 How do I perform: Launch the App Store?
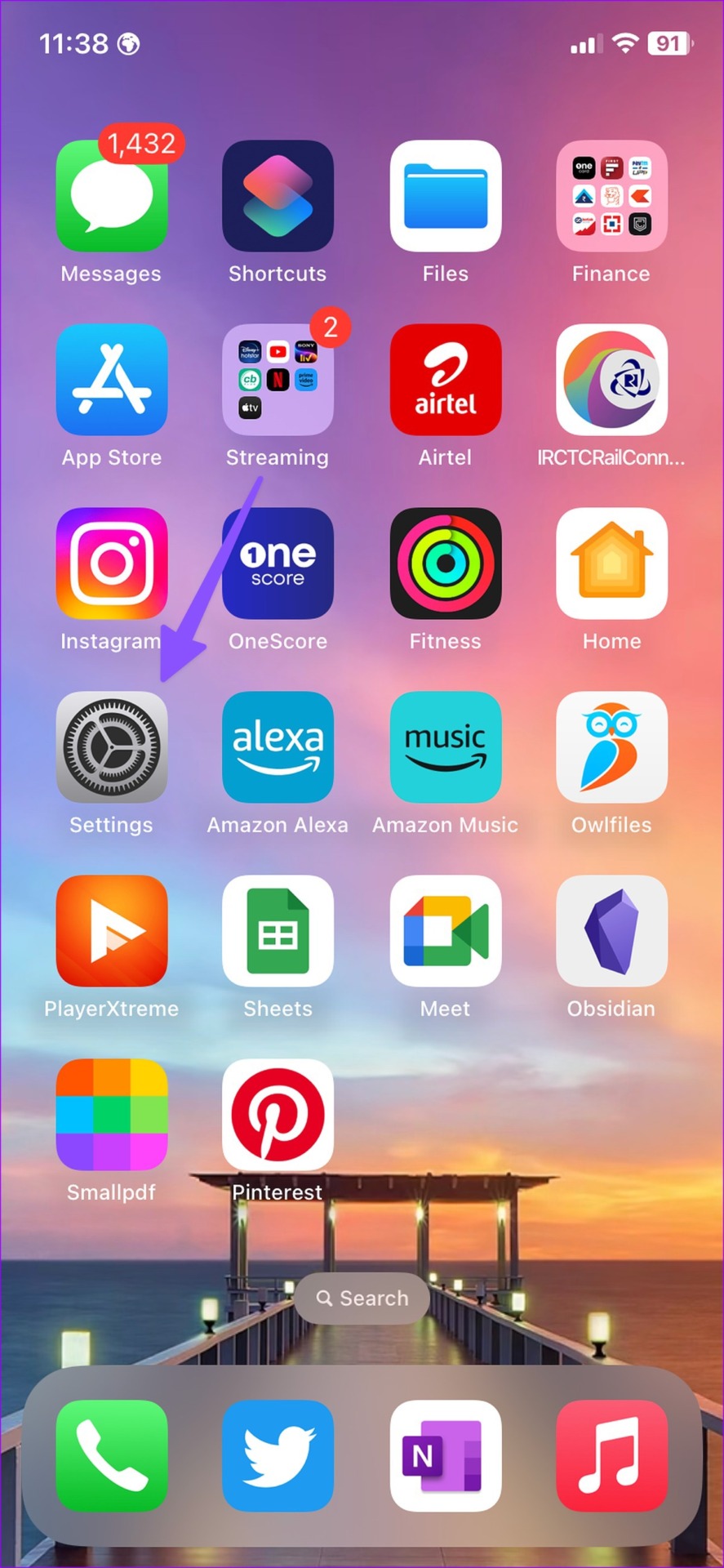pos(112,380)
